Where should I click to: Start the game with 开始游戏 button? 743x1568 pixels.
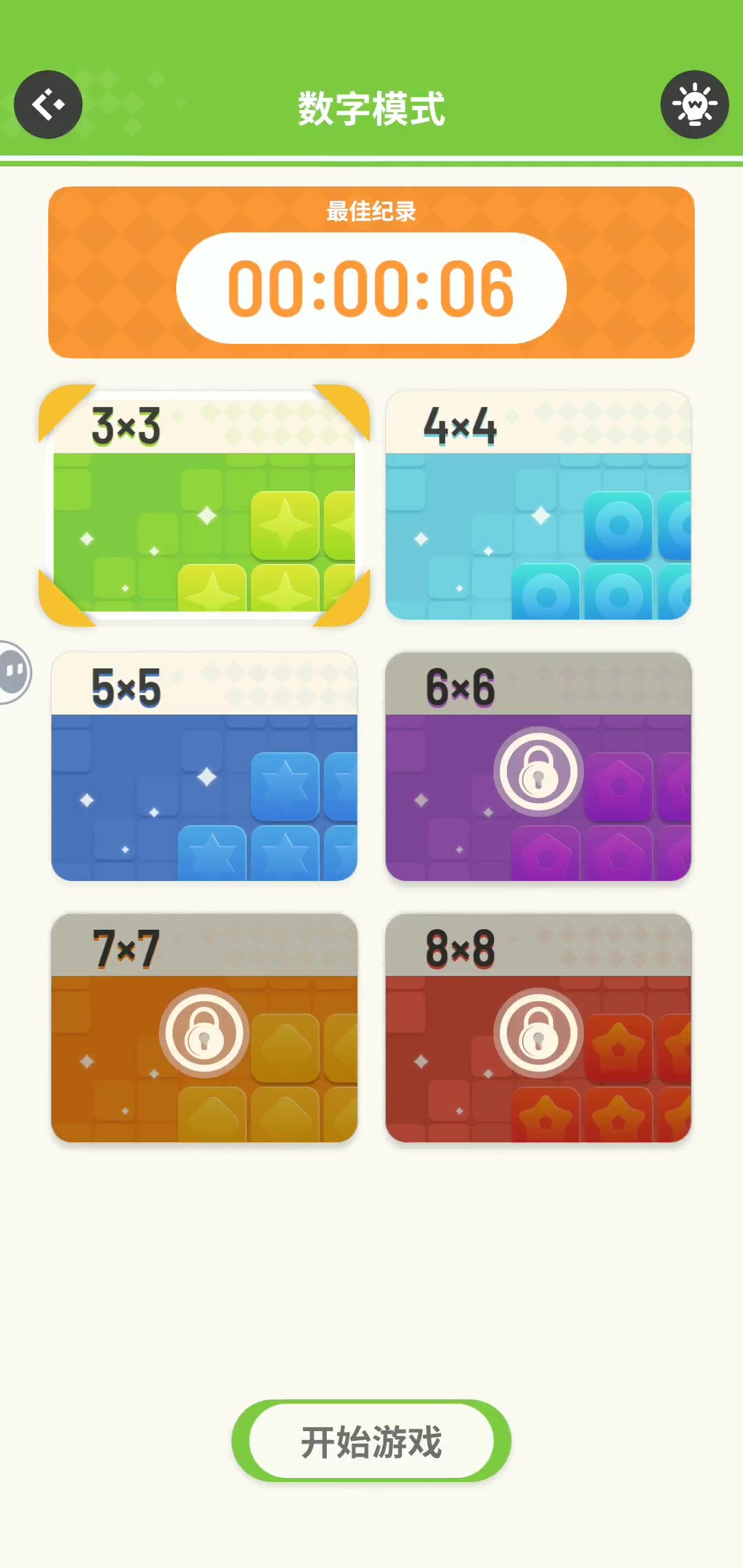coord(371,1441)
